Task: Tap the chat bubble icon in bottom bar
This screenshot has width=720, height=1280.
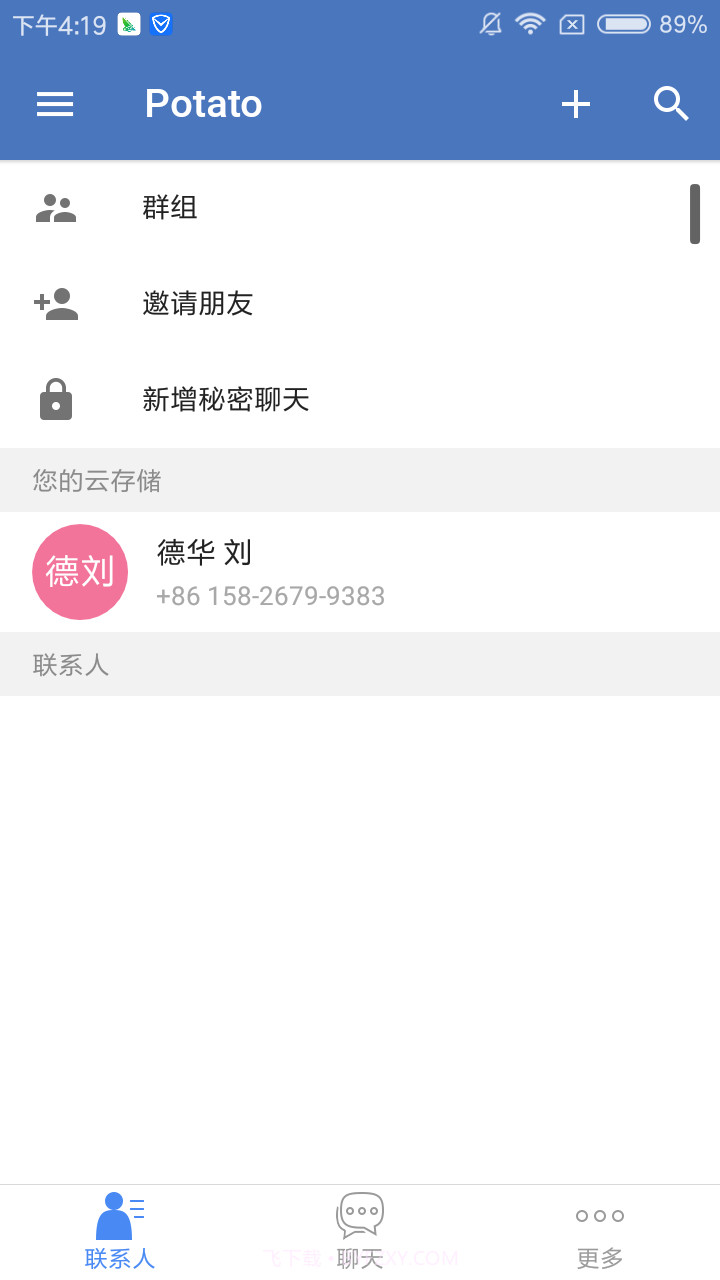Action: point(359,1214)
